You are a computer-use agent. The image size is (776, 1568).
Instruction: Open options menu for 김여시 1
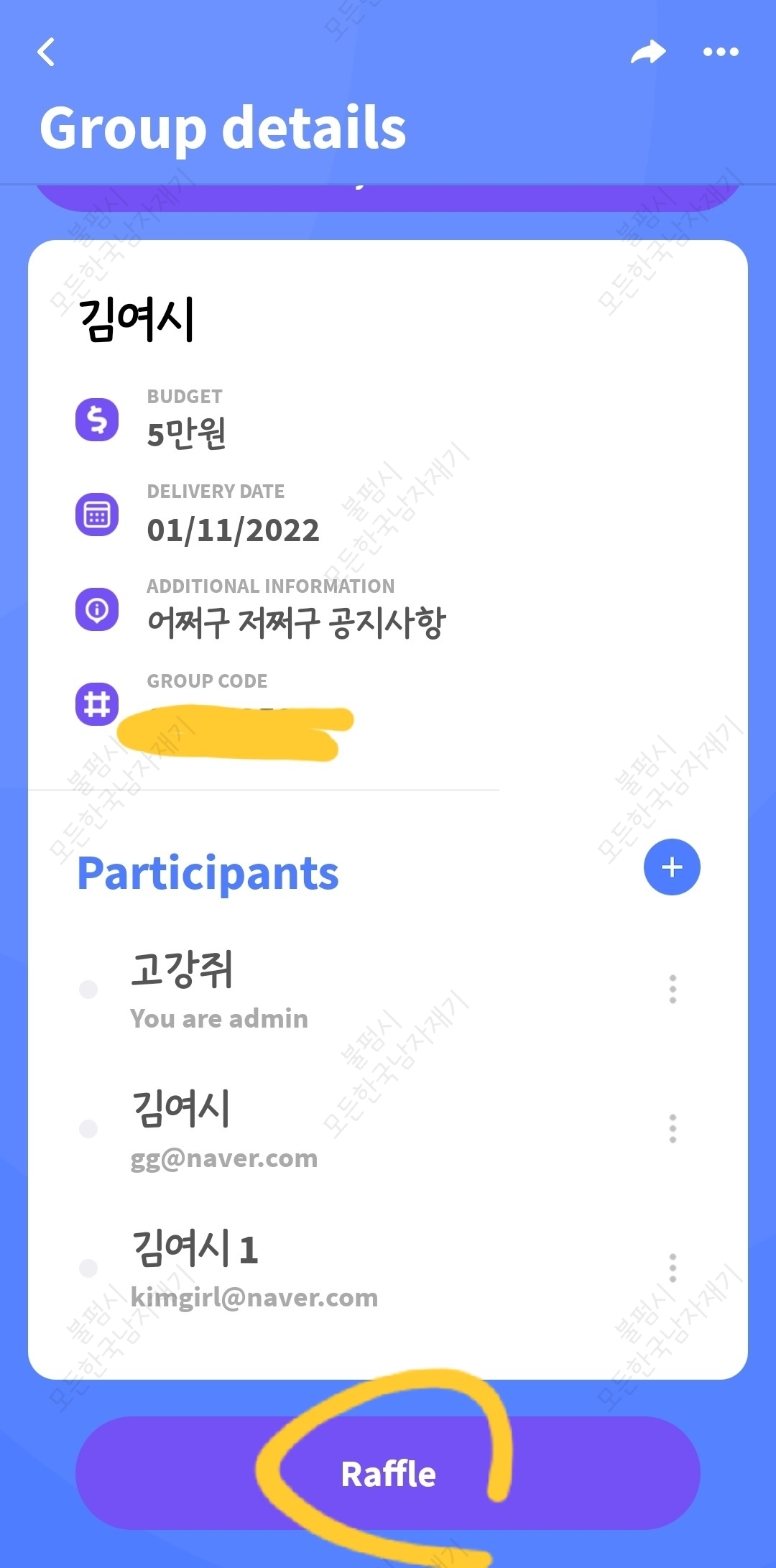click(673, 1268)
